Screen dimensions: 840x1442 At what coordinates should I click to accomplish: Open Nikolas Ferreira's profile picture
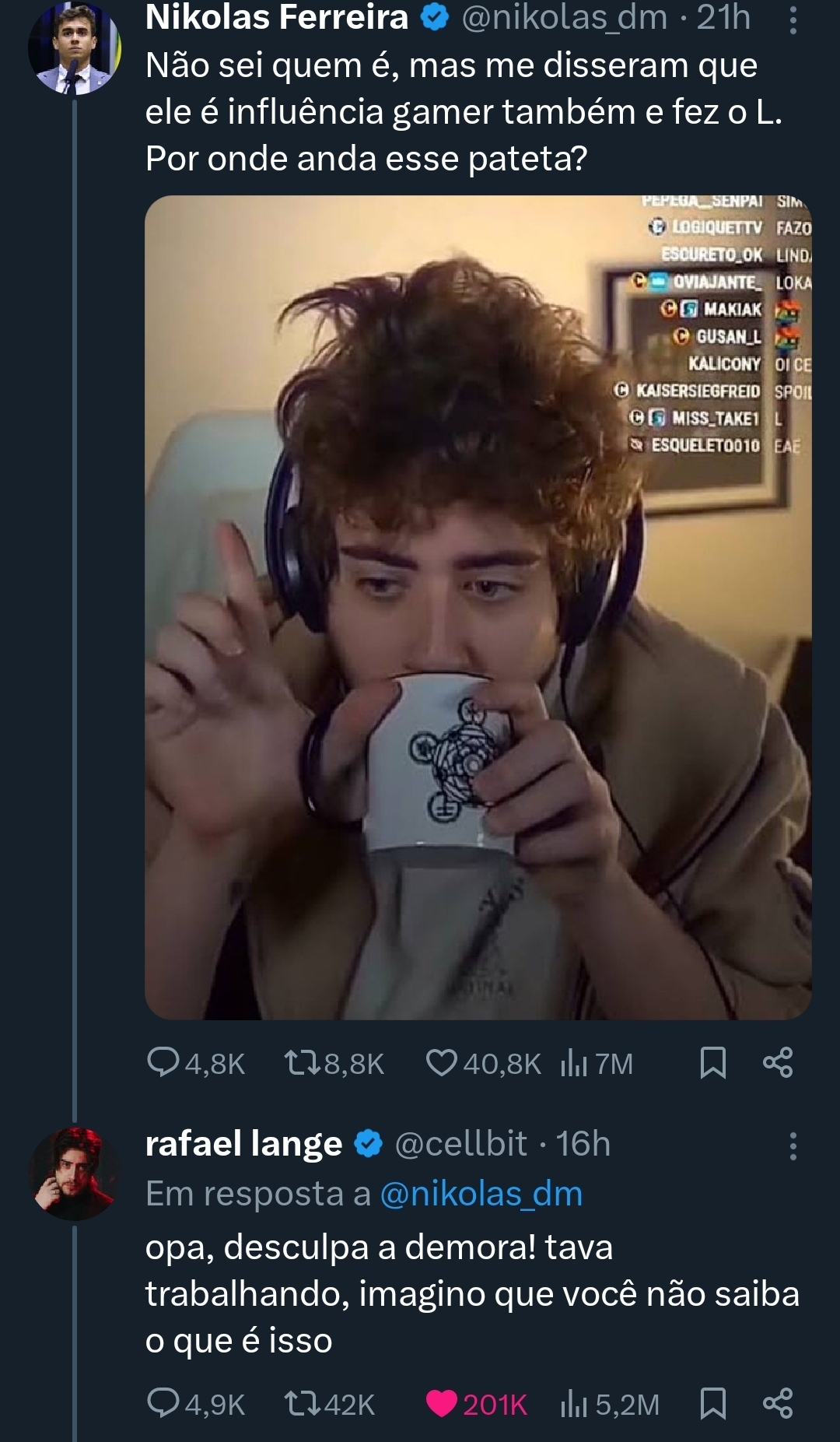pos(74,48)
